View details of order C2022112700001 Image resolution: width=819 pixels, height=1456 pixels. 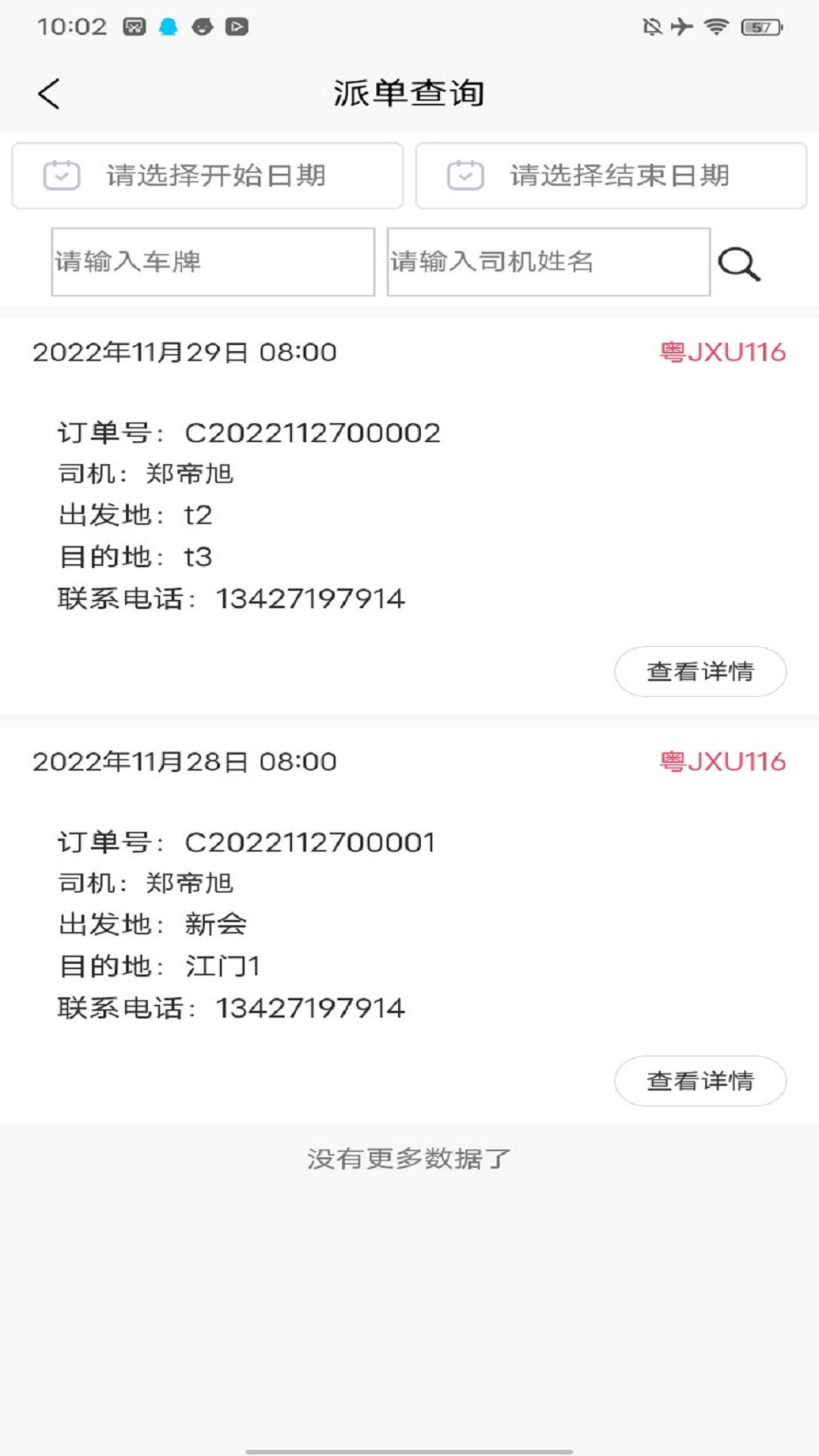(x=699, y=1081)
